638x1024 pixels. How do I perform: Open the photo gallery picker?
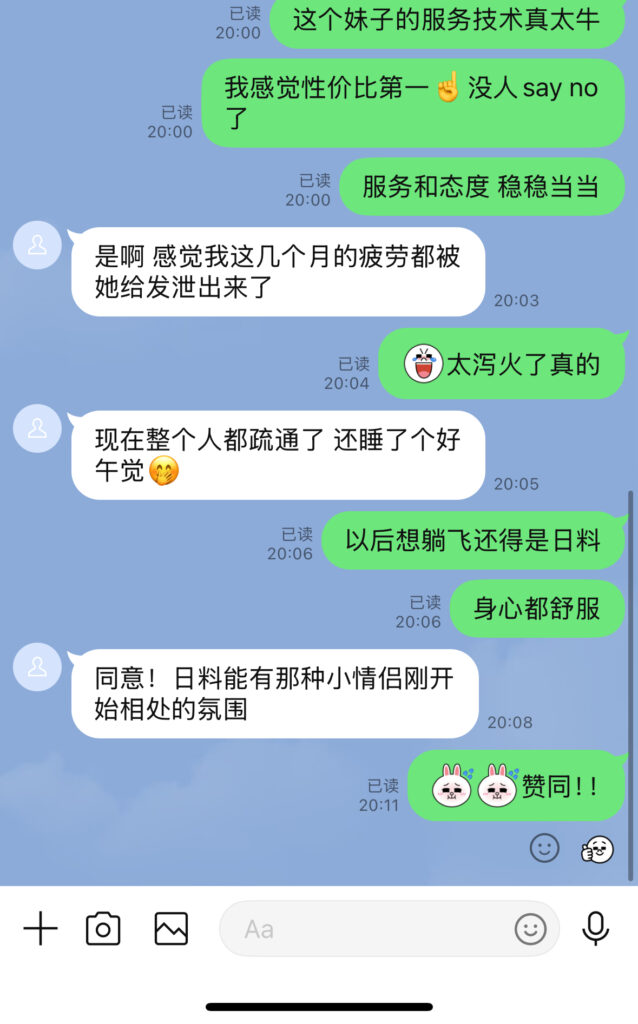tap(171, 929)
